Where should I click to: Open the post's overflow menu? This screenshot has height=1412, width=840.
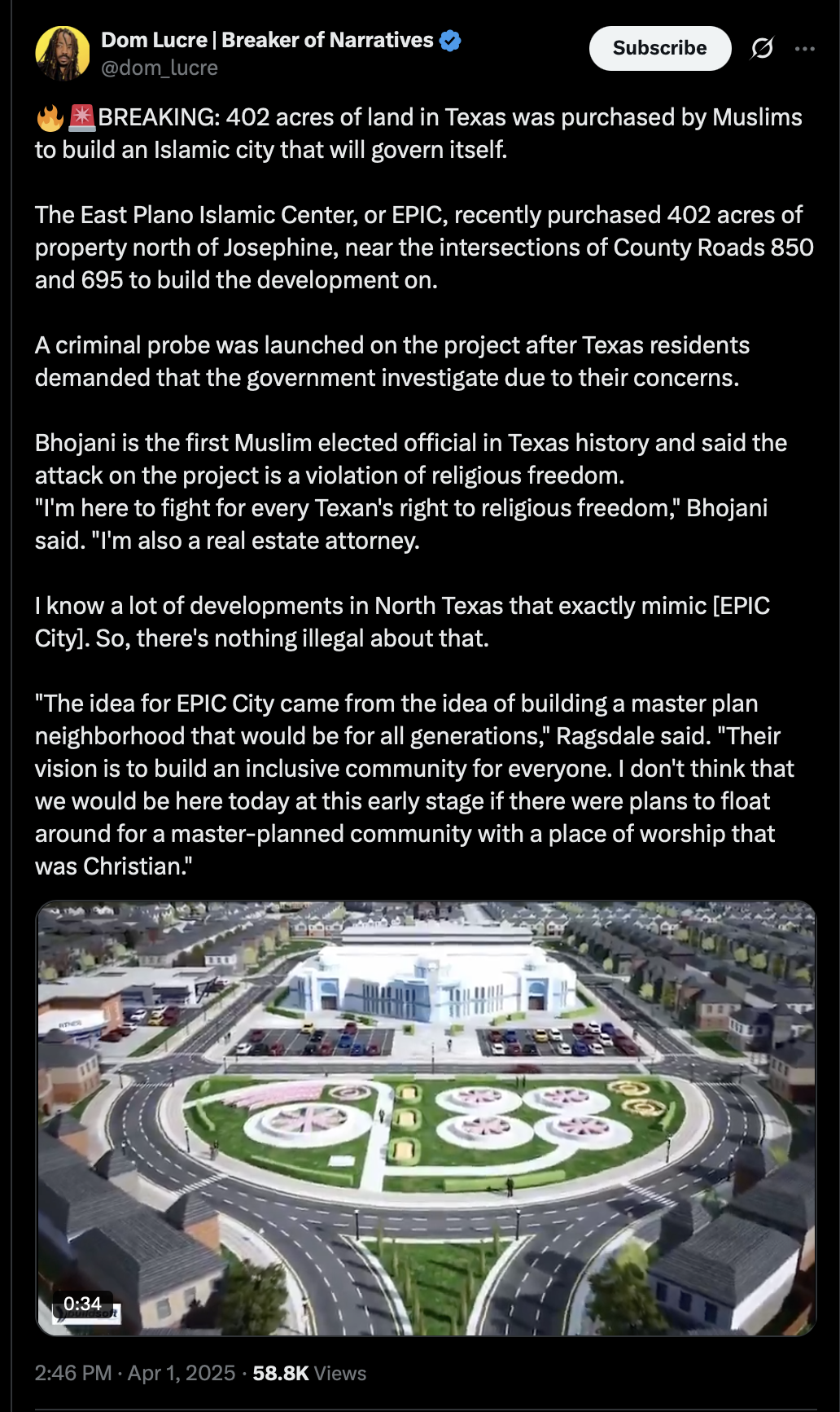(x=805, y=49)
